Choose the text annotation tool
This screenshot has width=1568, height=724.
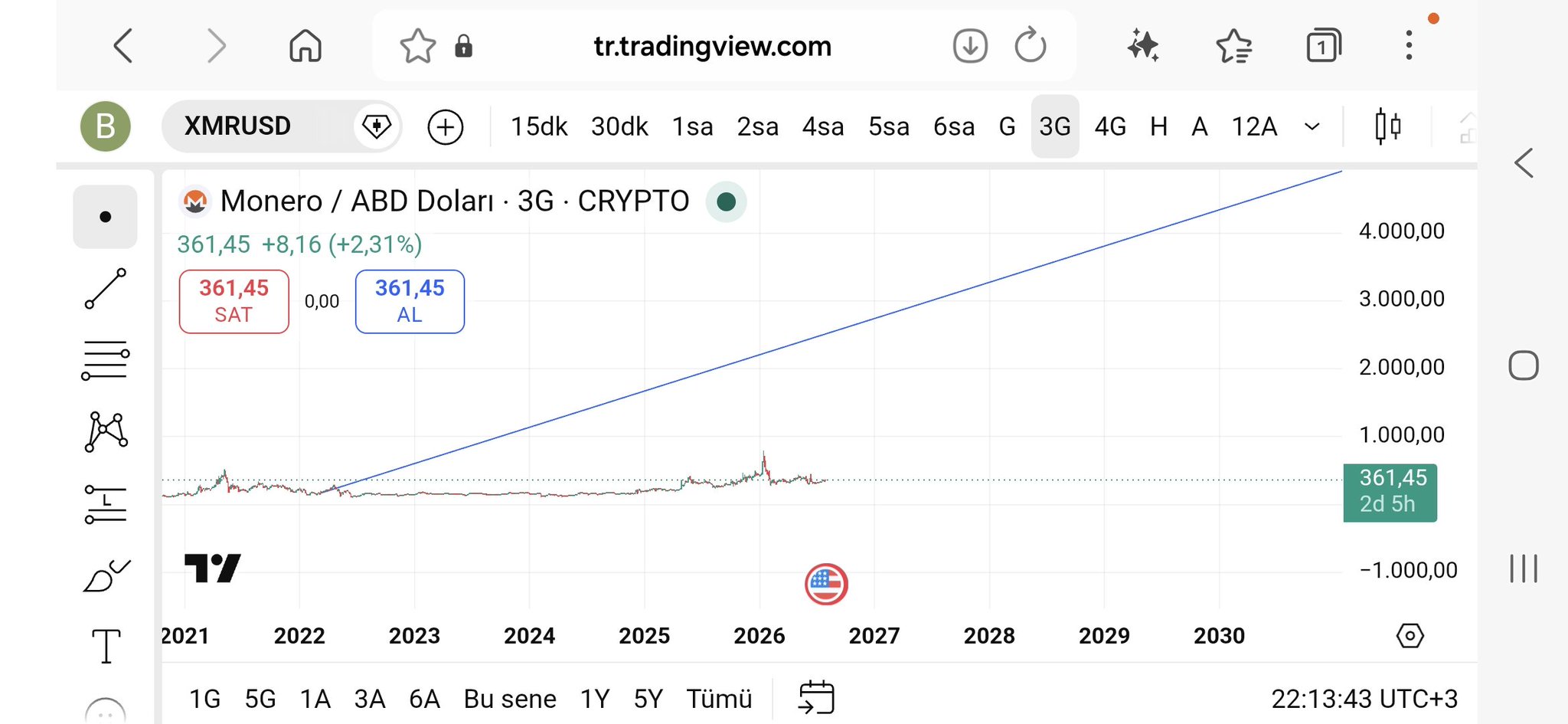106,646
